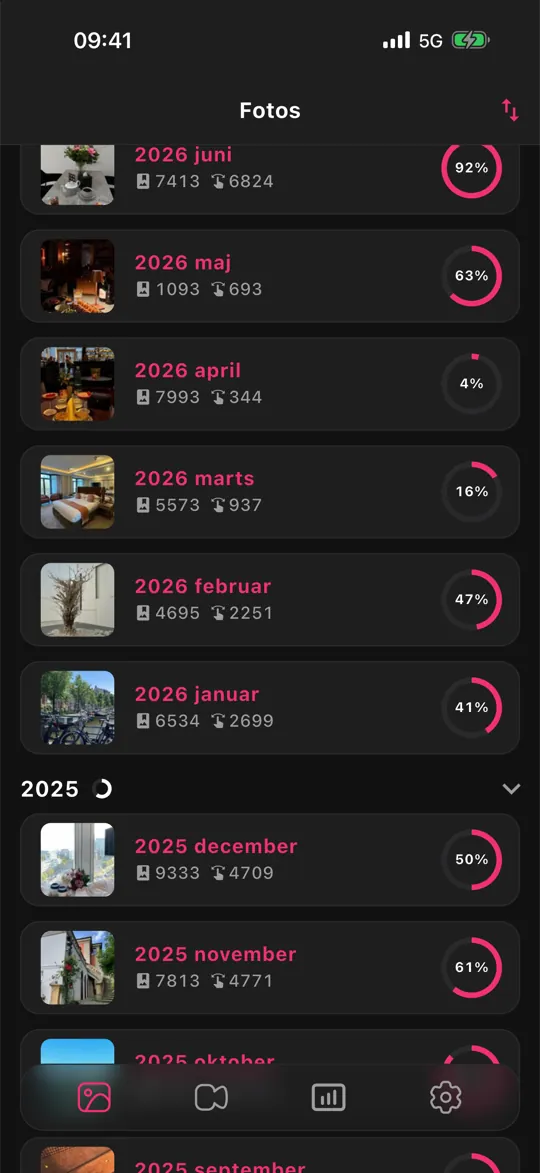Viewport: 540px width, 1173px height.
Task: Open 2025 november photos
Action: coord(269,967)
